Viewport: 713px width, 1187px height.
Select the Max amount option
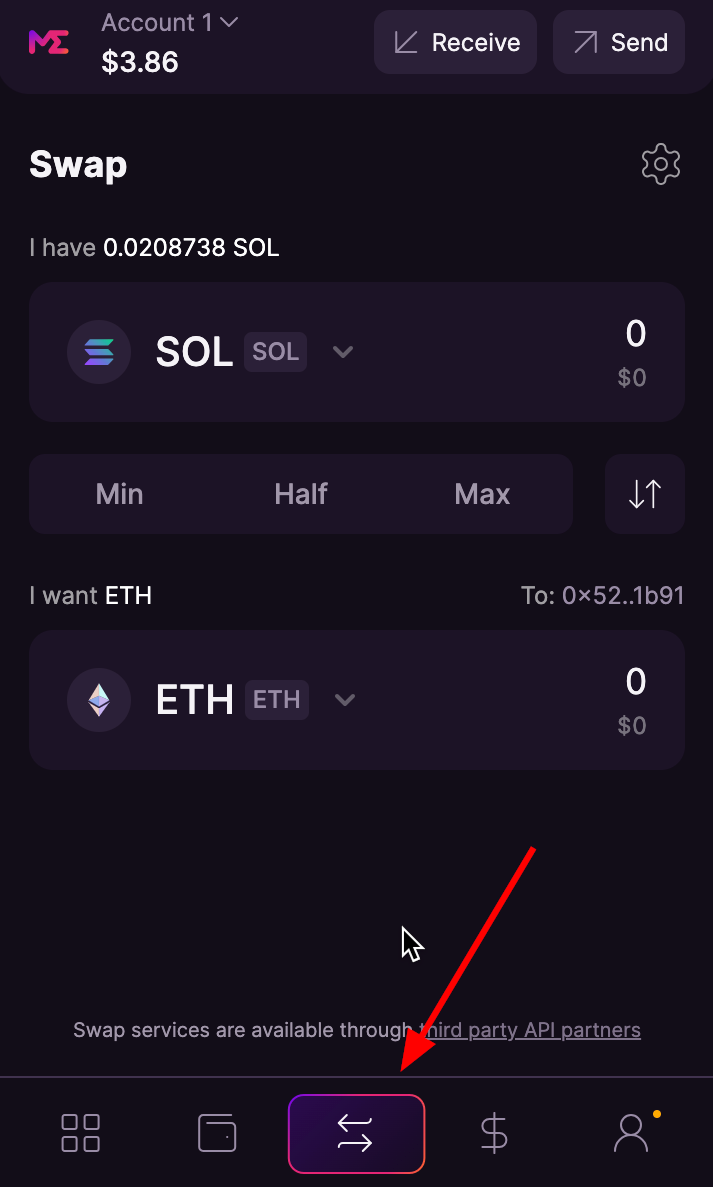(482, 494)
